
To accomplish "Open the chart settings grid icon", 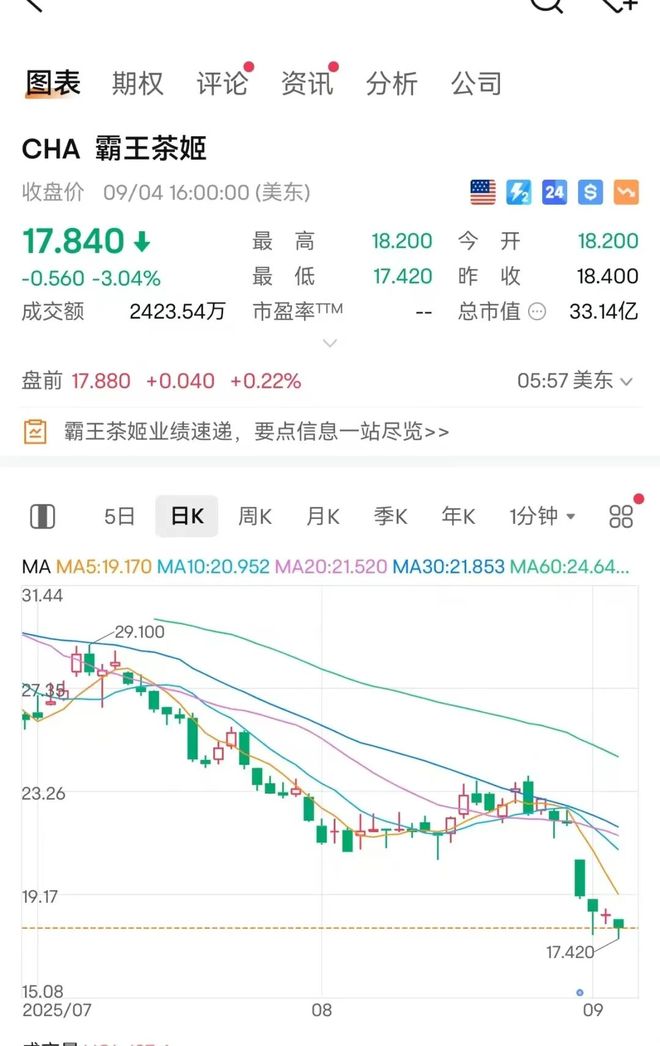I will tap(621, 516).
